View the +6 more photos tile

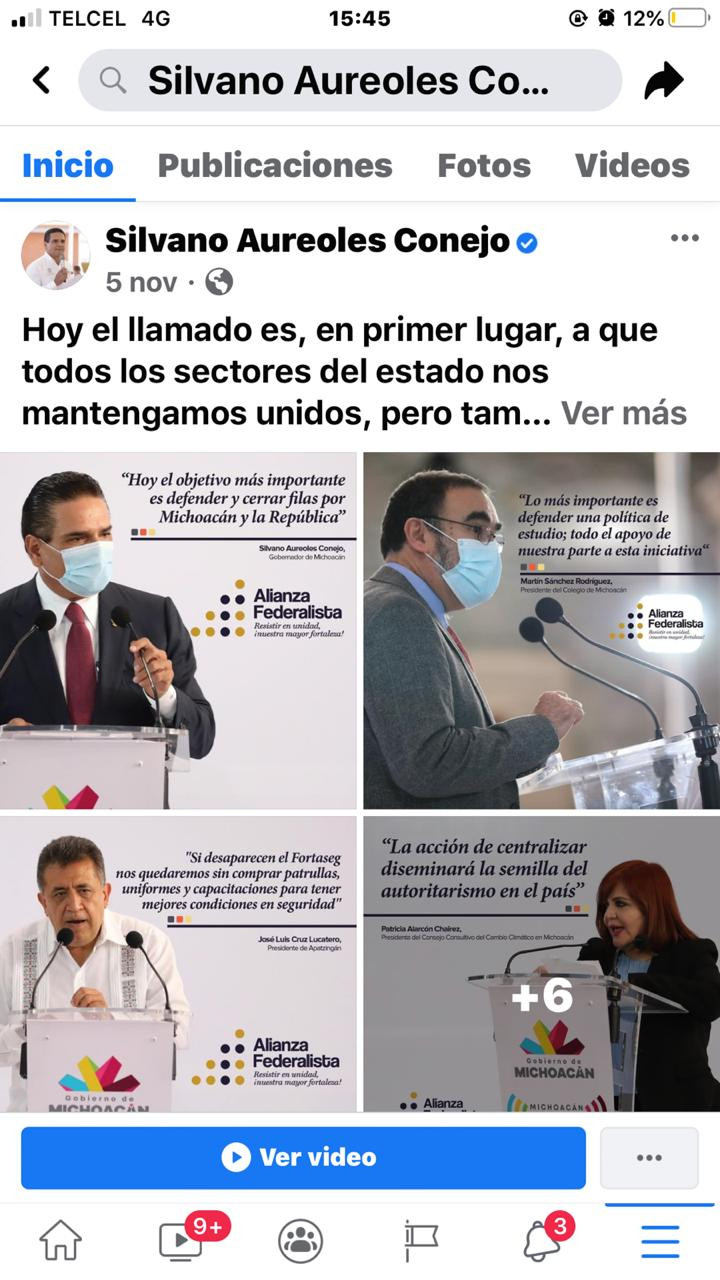click(541, 964)
